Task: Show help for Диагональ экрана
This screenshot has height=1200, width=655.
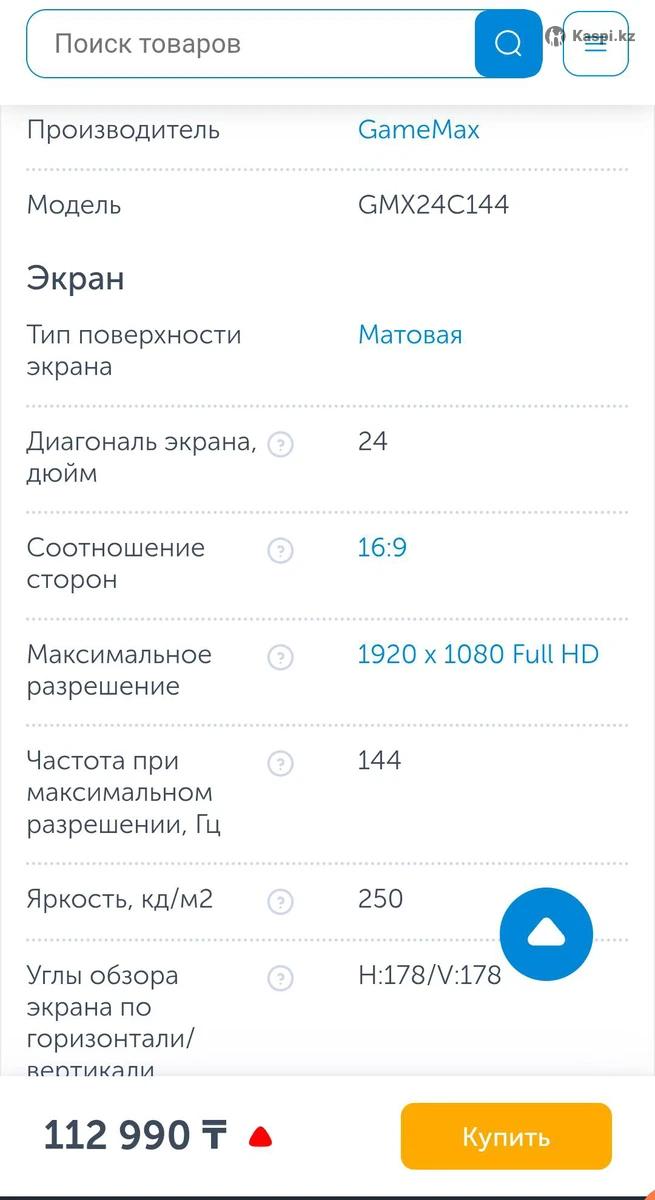Action: 281,444
